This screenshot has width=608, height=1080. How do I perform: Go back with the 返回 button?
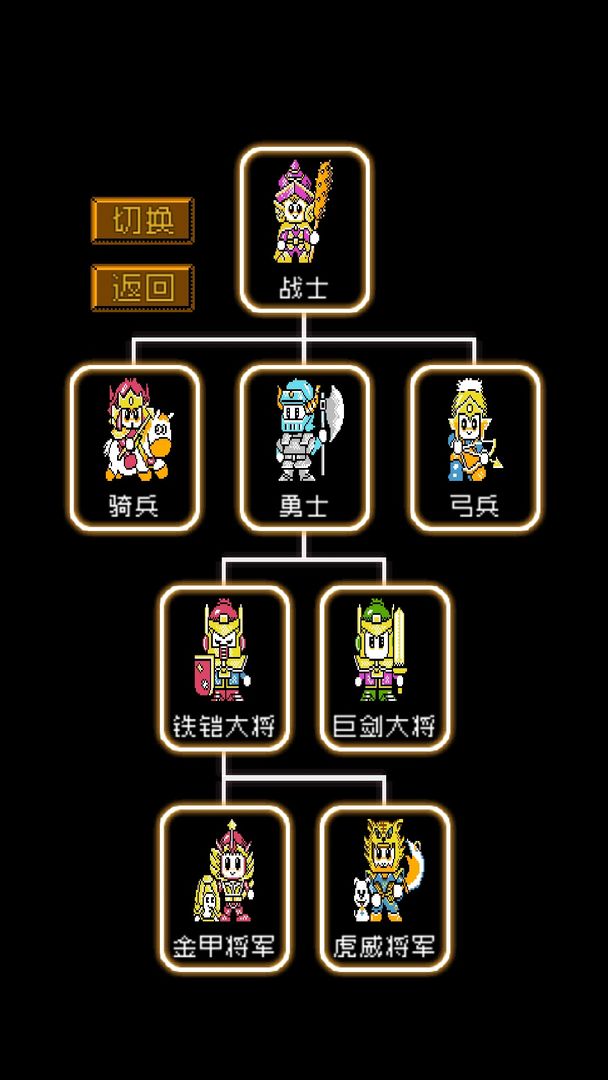[142, 288]
